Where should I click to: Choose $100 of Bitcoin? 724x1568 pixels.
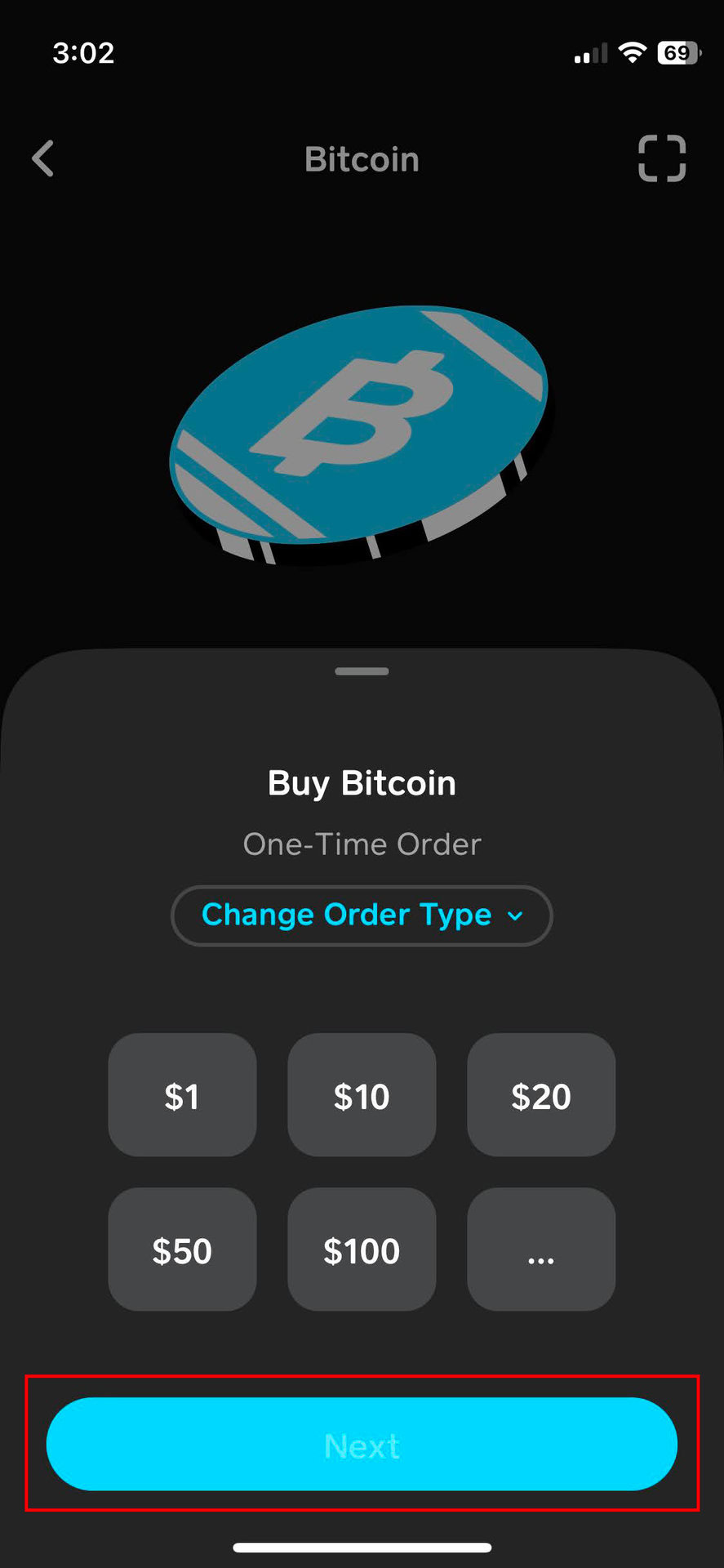coord(362,1249)
